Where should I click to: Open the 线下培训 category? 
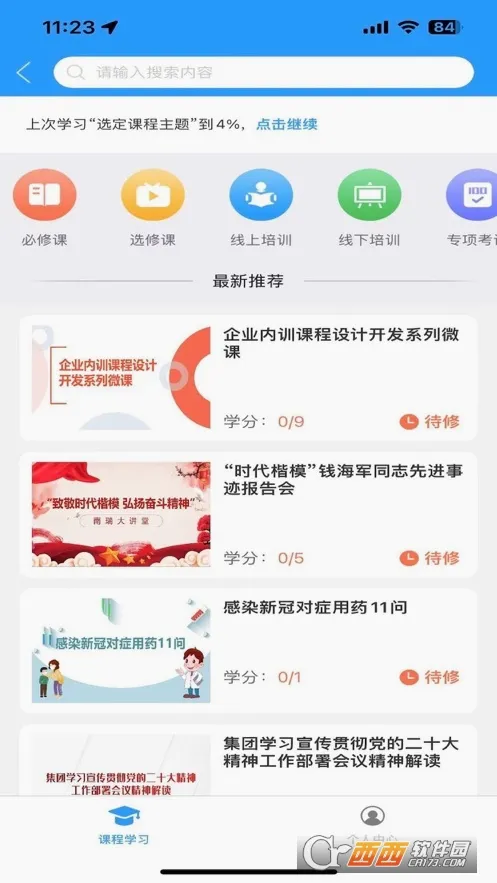tap(369, 208)
